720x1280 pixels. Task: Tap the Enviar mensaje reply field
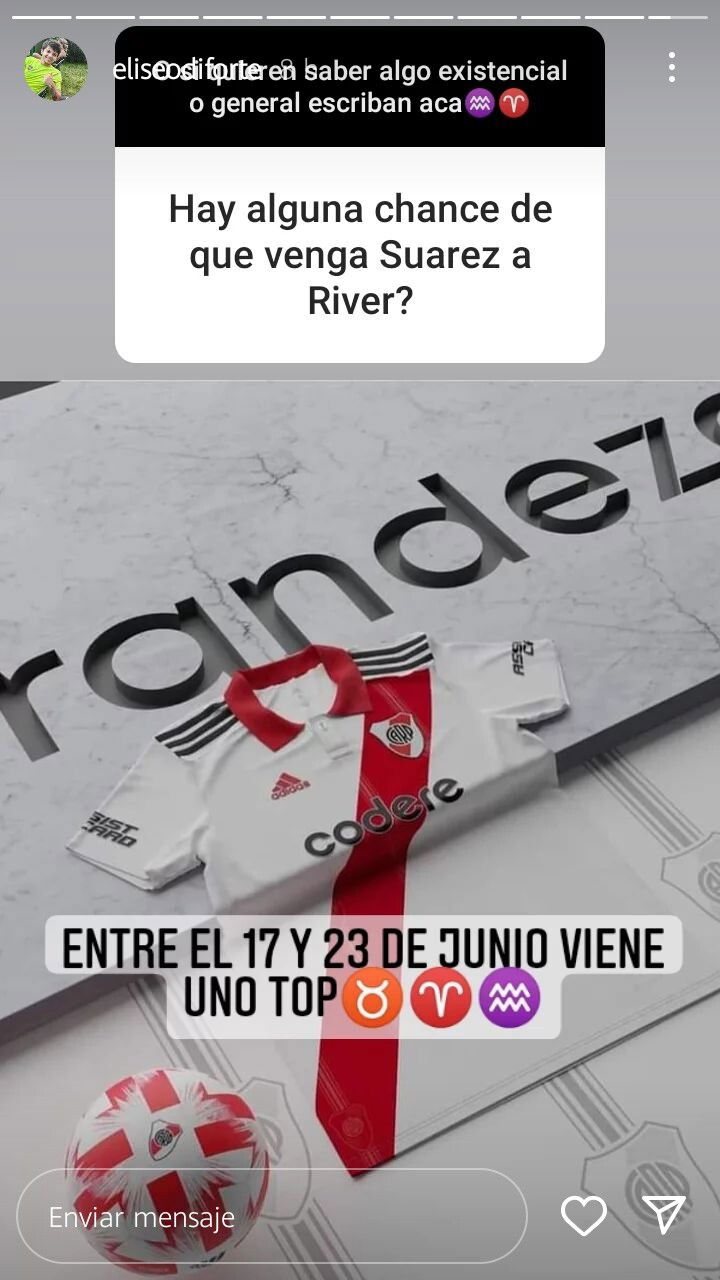[271, 1216]
